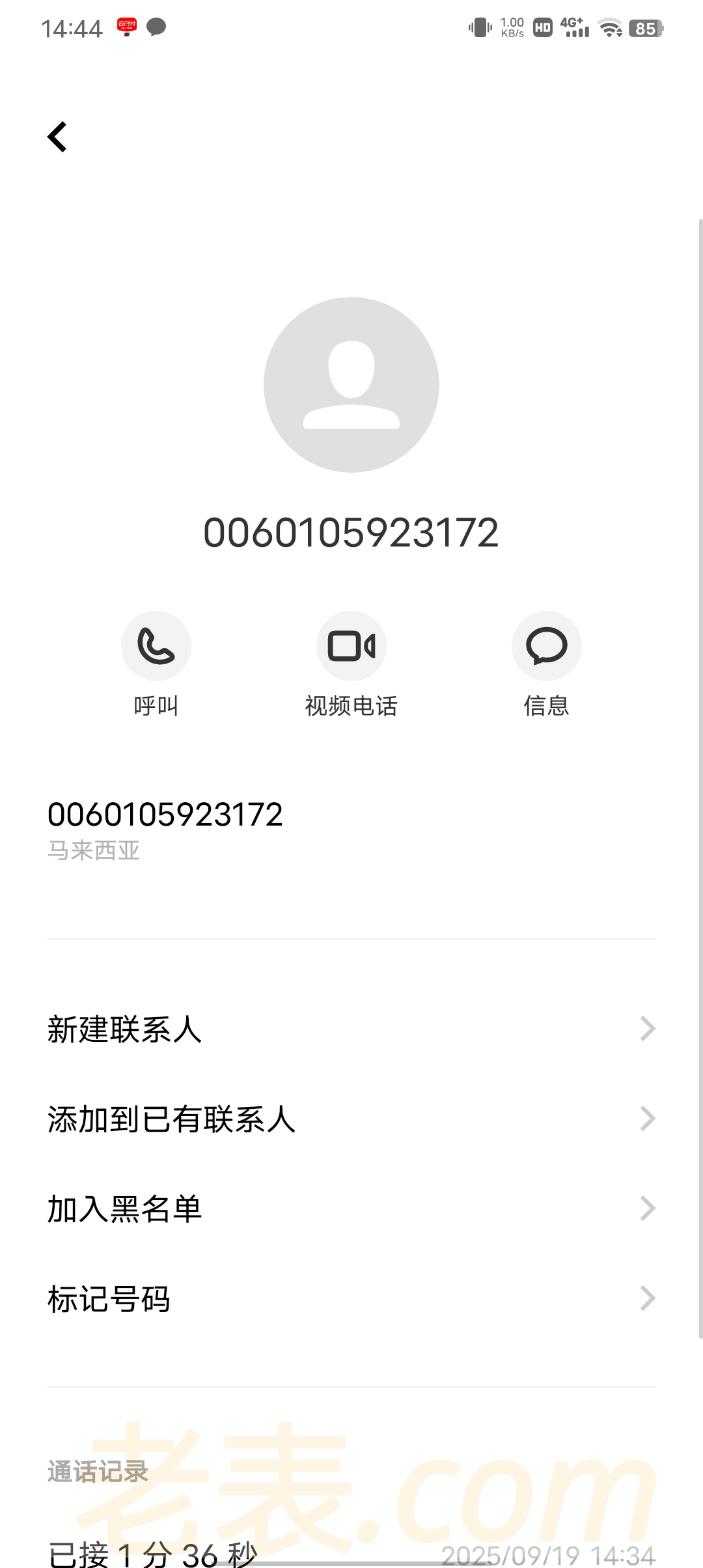Send a message via 信息 button
This screenshot has height=1568, width=703.
pos(546,646)
